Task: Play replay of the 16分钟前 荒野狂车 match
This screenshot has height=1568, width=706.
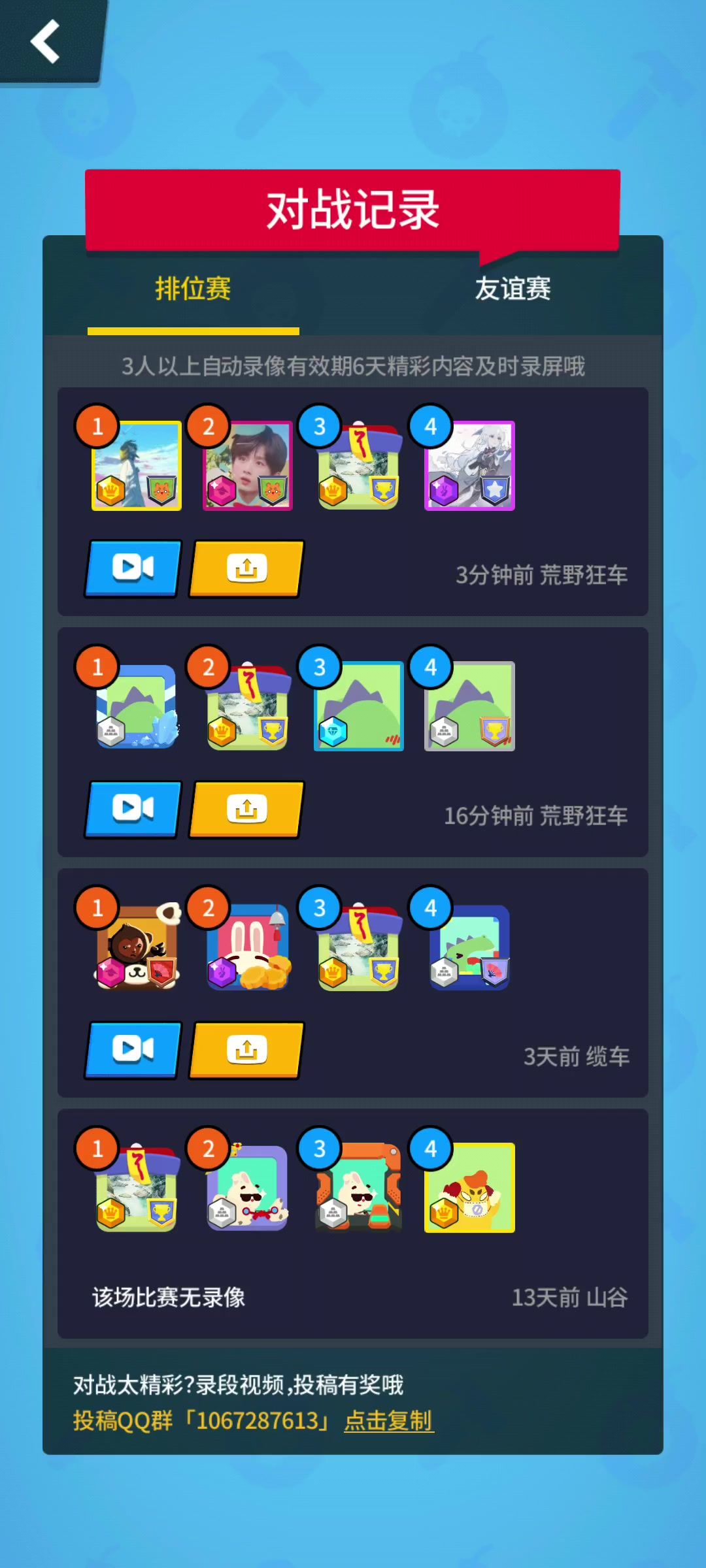Action: point(133,809)
